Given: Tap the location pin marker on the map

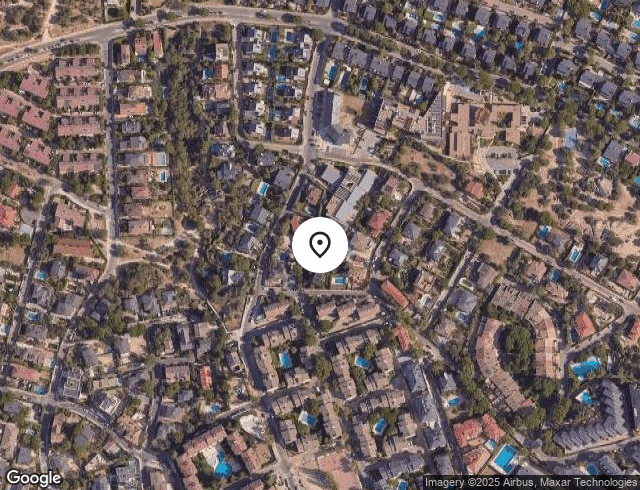Looking at the screenshot, I should [320, 245].
